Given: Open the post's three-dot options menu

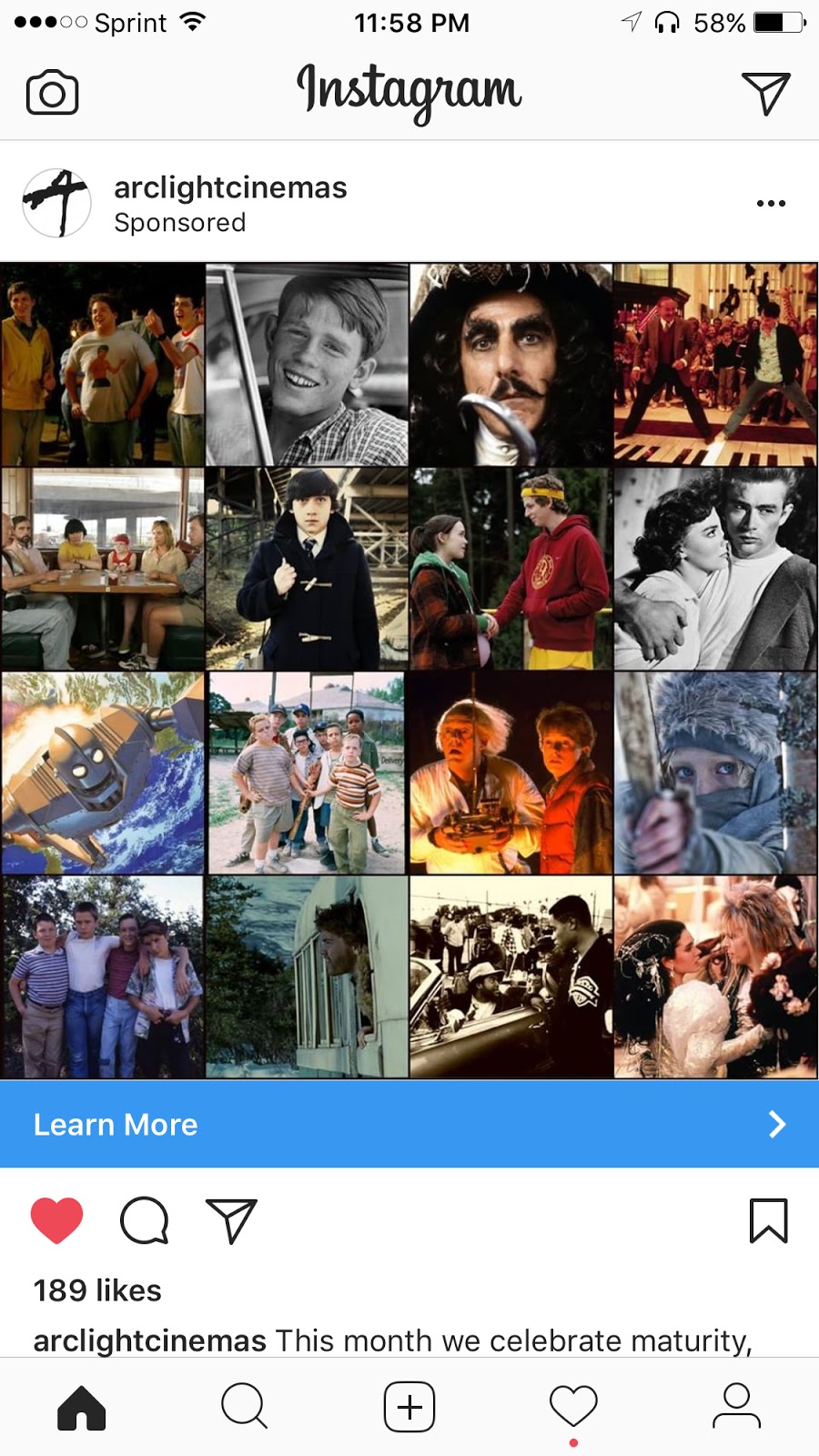Looking at the screenshot, I should tap(771, 203).
